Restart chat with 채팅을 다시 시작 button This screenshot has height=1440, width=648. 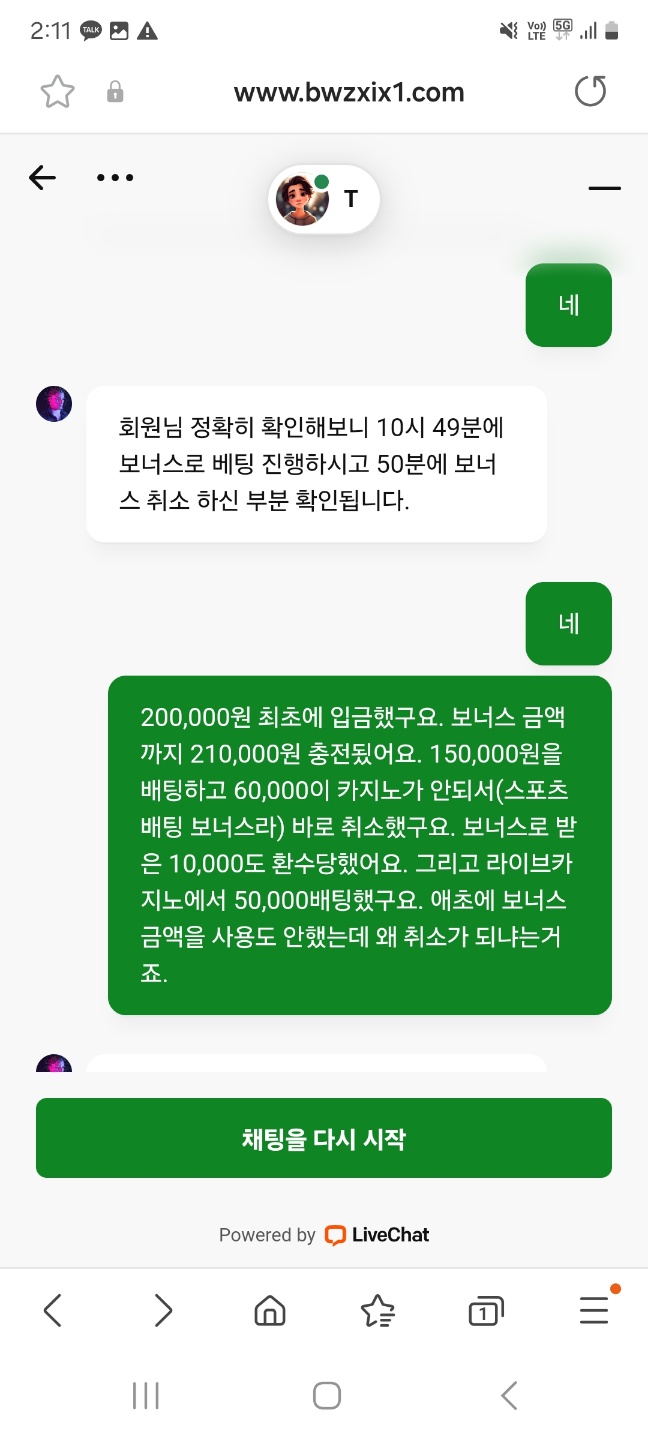click(324, 1138)
